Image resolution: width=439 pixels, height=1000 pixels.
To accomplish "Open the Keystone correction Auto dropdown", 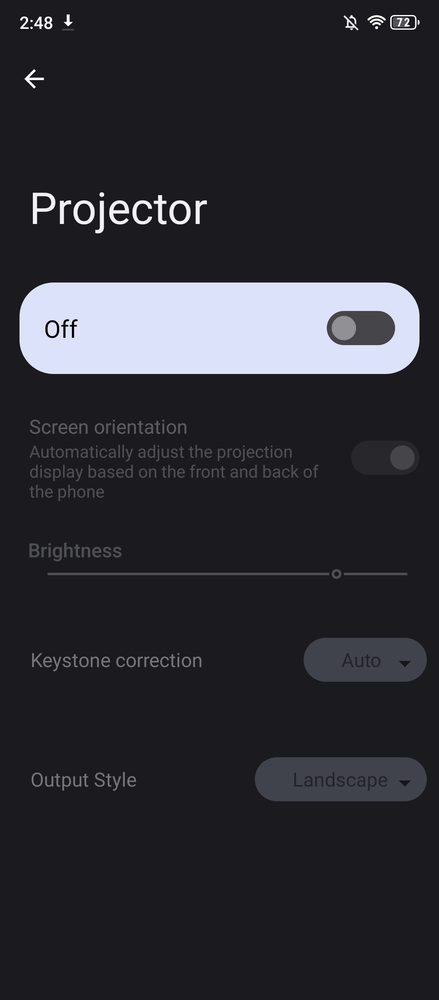I will pos(365,660).
